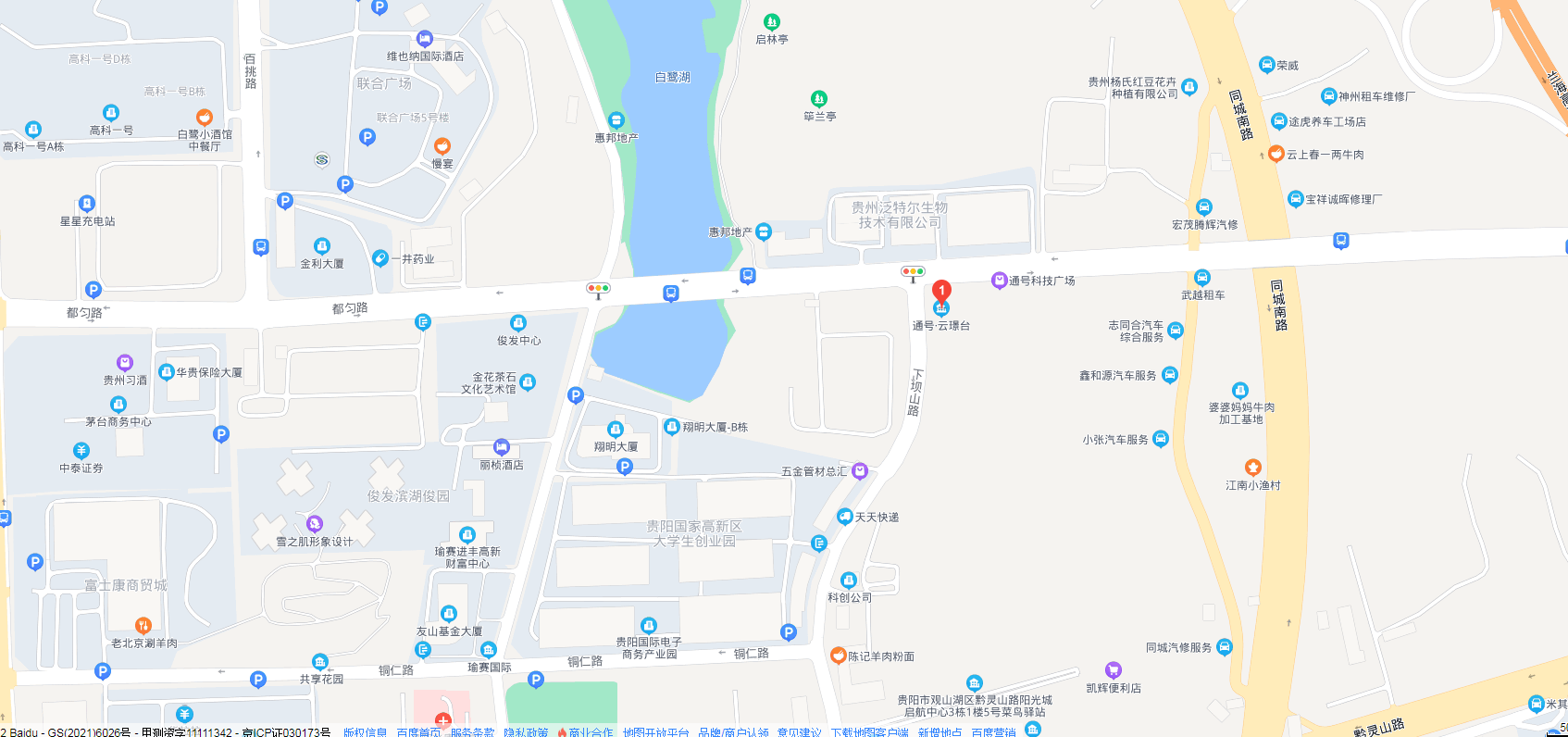Viewport: 1568px width, 737px height.
Task: Open 地图开放平台 link
Action: click(655, 732)
